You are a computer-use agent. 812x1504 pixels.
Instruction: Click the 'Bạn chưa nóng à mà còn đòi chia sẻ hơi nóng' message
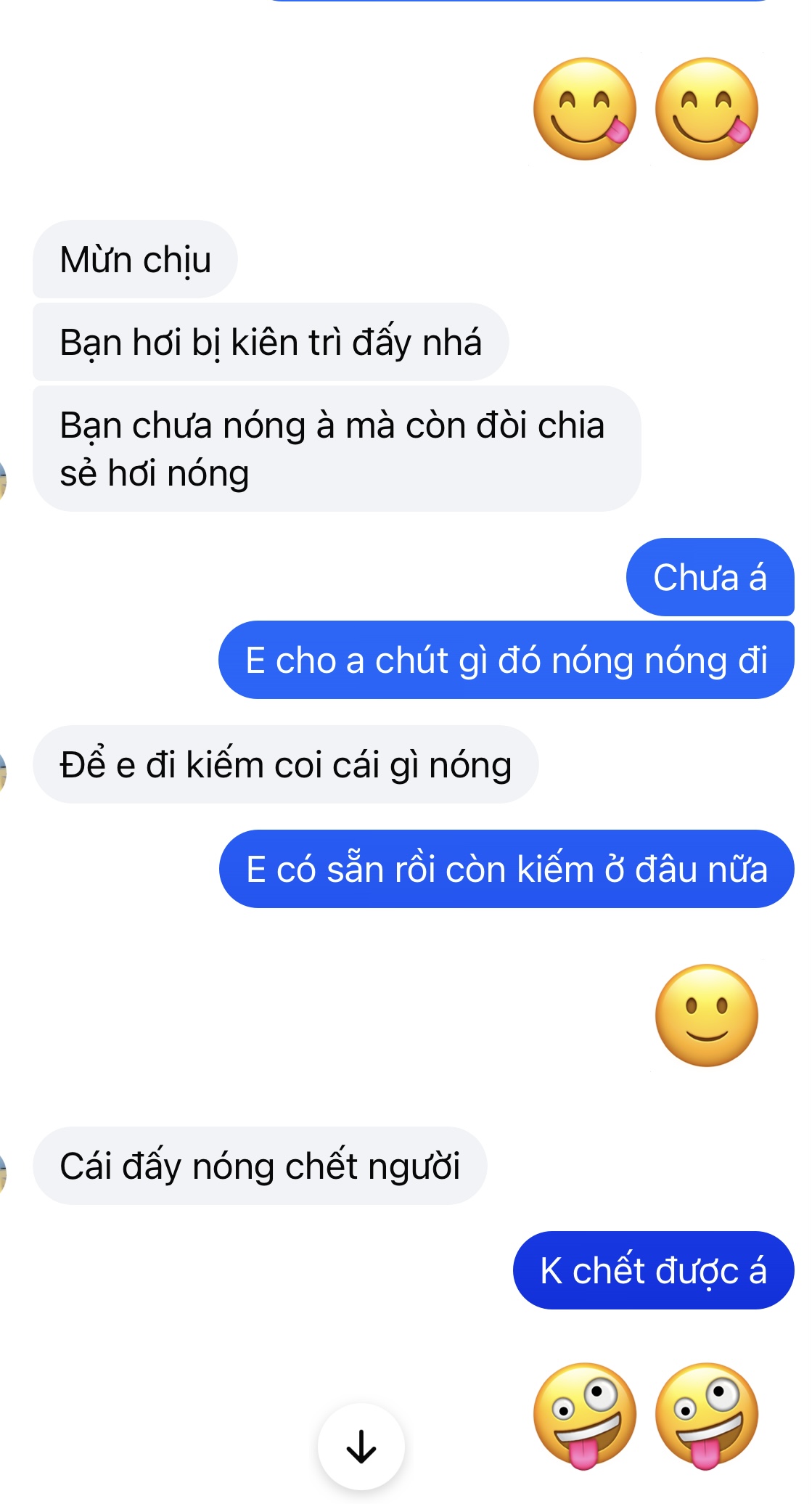(337, 451)
